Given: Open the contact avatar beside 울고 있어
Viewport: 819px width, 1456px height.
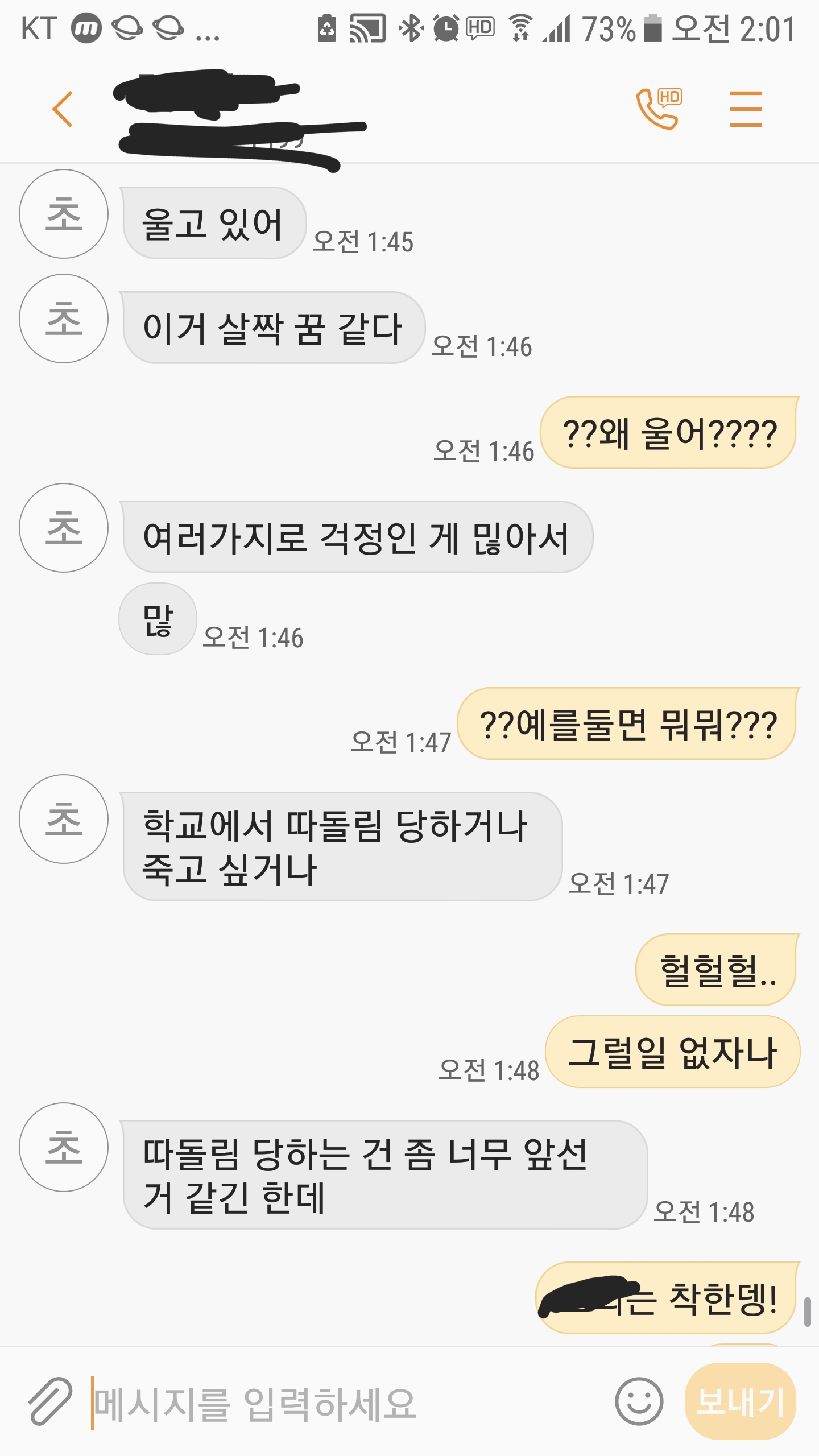Looking at the screenshot, I should [x=64, y=214].
